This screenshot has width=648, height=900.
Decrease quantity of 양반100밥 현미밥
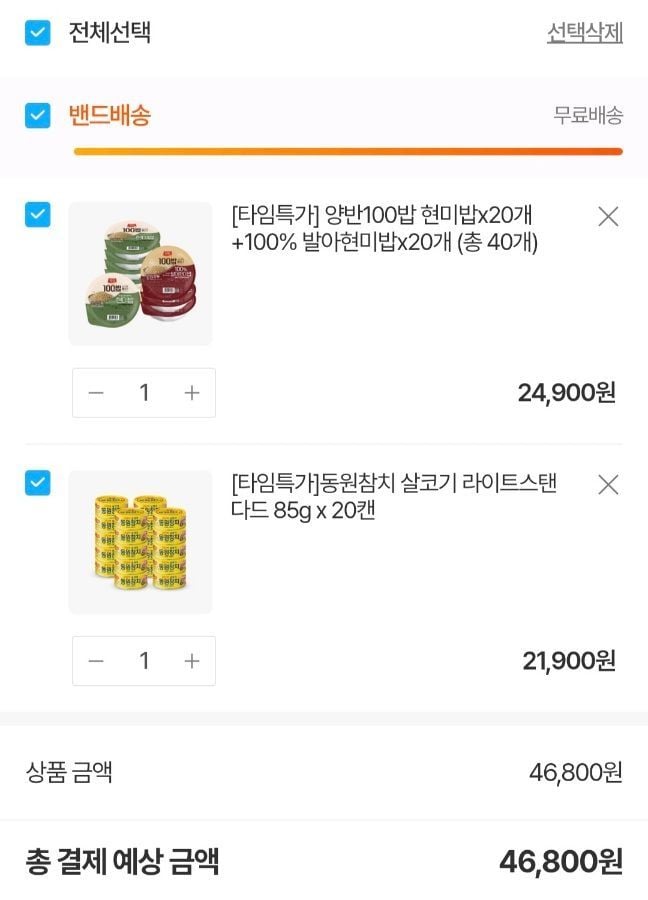[x=96, y=393]
